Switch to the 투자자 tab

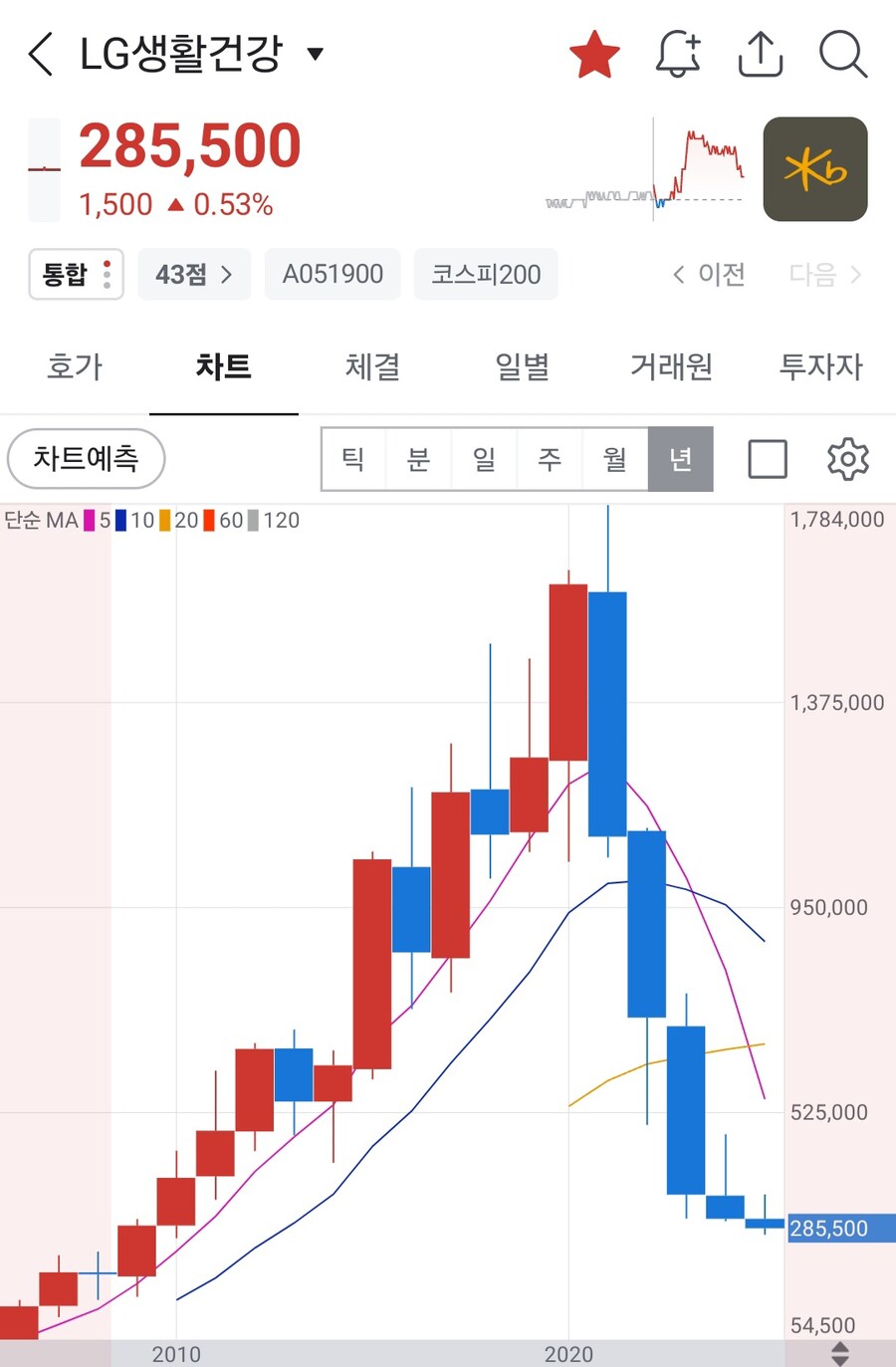pyautogui.click(x=820, y=366)
